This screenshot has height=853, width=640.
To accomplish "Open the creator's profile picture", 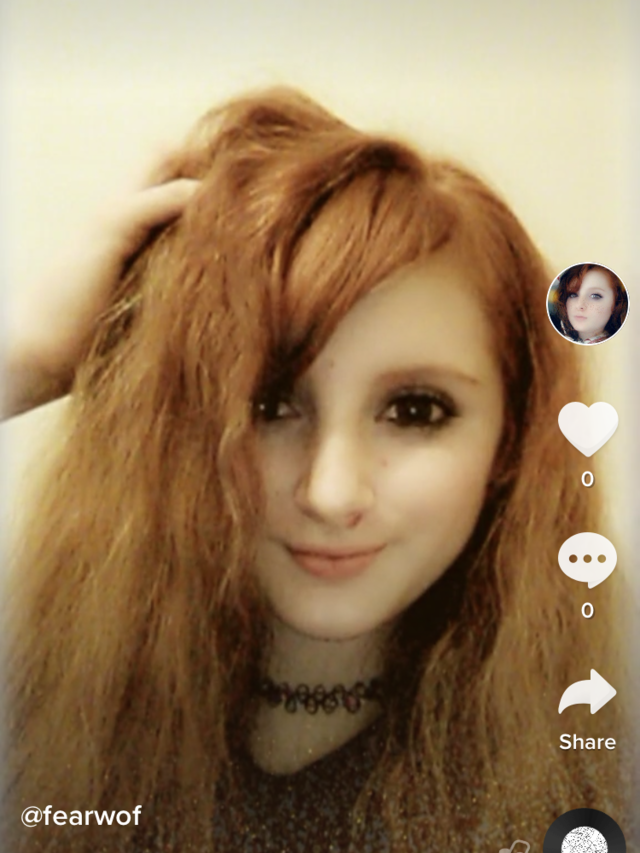I will click(x=587, y=304).
